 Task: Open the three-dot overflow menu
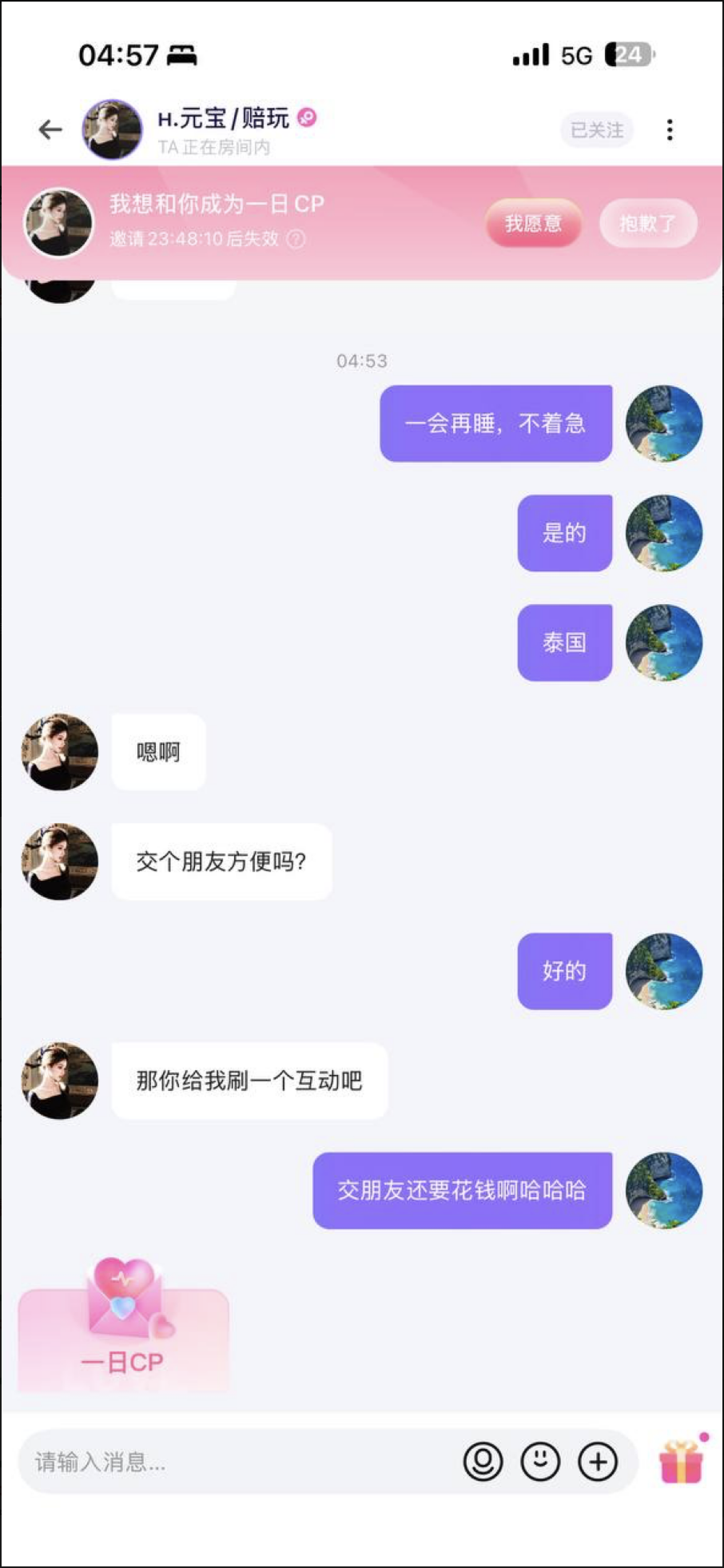click(670, 130)
